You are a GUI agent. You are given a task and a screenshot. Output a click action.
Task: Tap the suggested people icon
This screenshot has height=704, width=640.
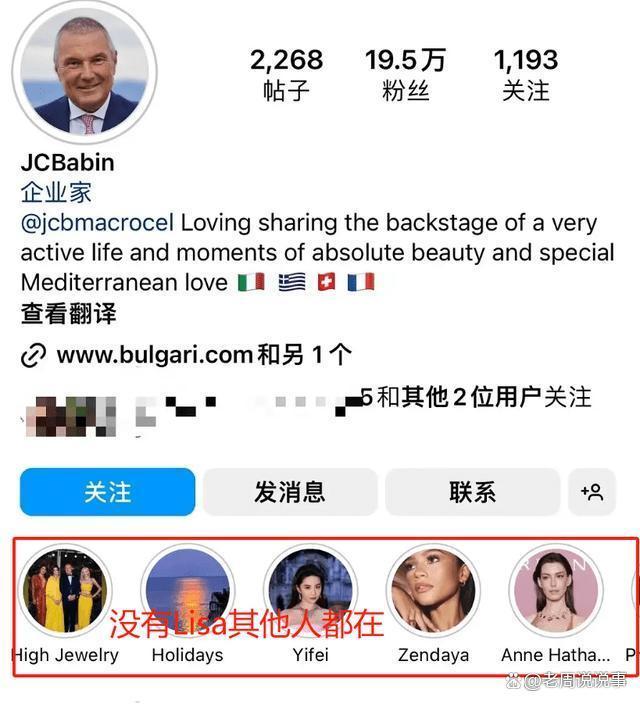(x=592, y=492)
